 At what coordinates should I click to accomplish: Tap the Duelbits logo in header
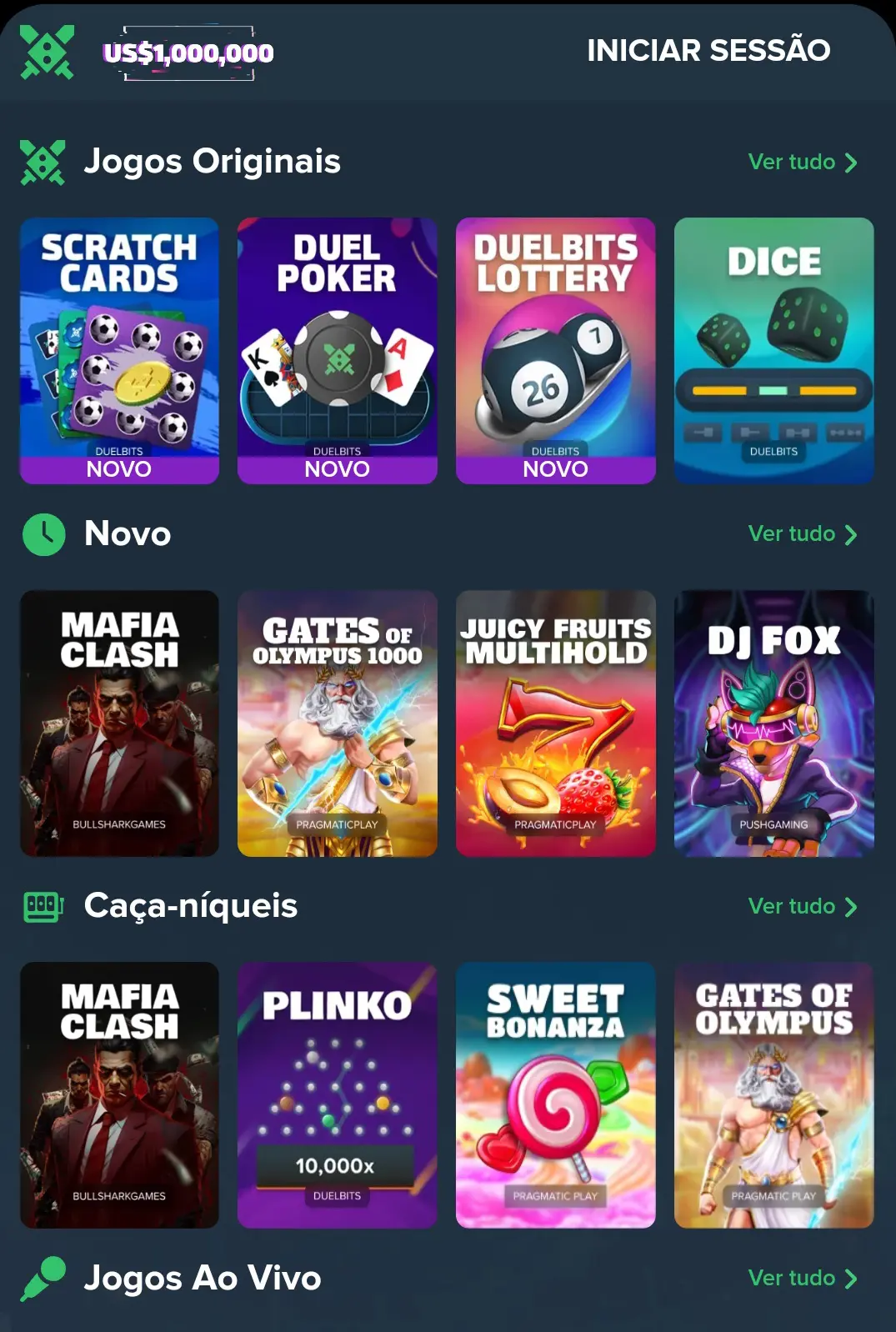click(x=48, y=52)
